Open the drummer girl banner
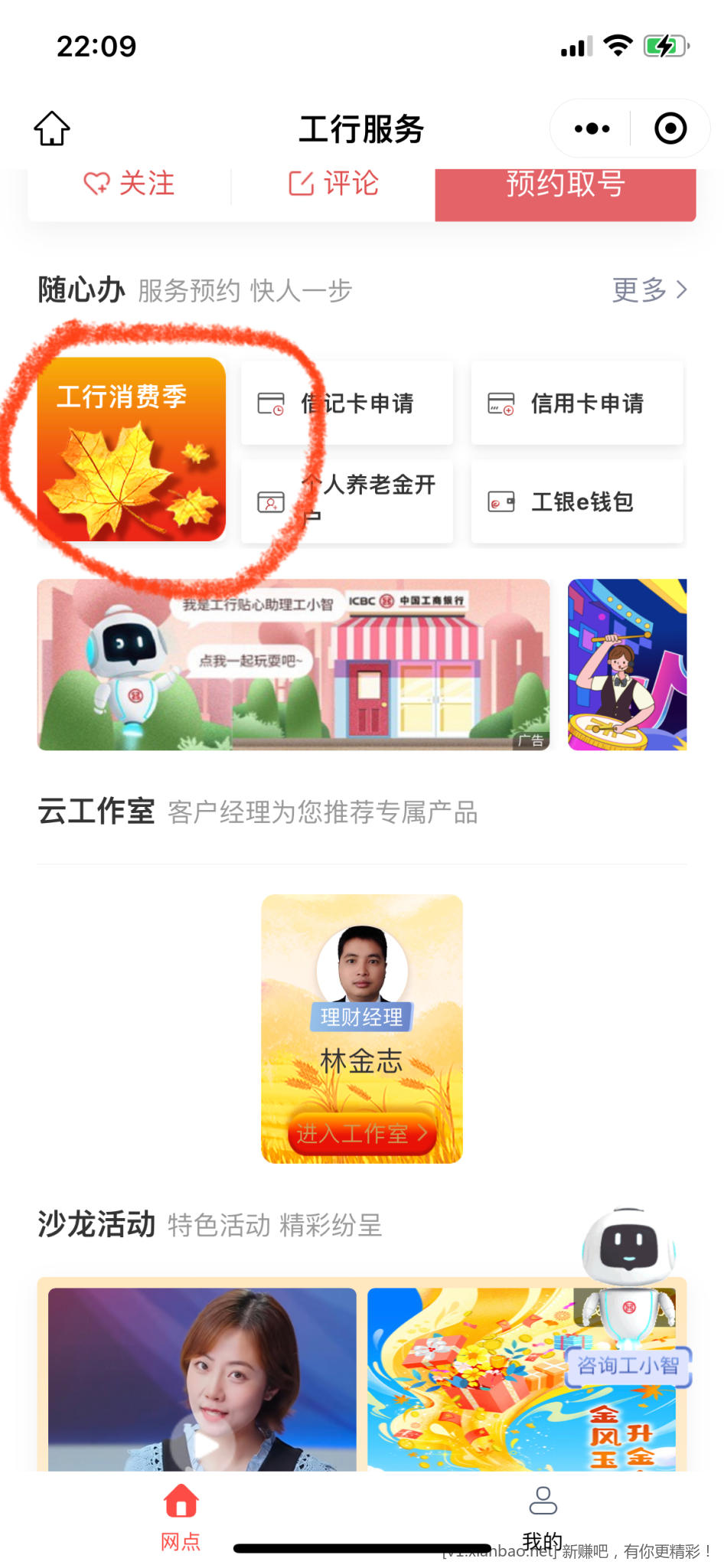The image size is (724, 1568). (x=627, y=665)
